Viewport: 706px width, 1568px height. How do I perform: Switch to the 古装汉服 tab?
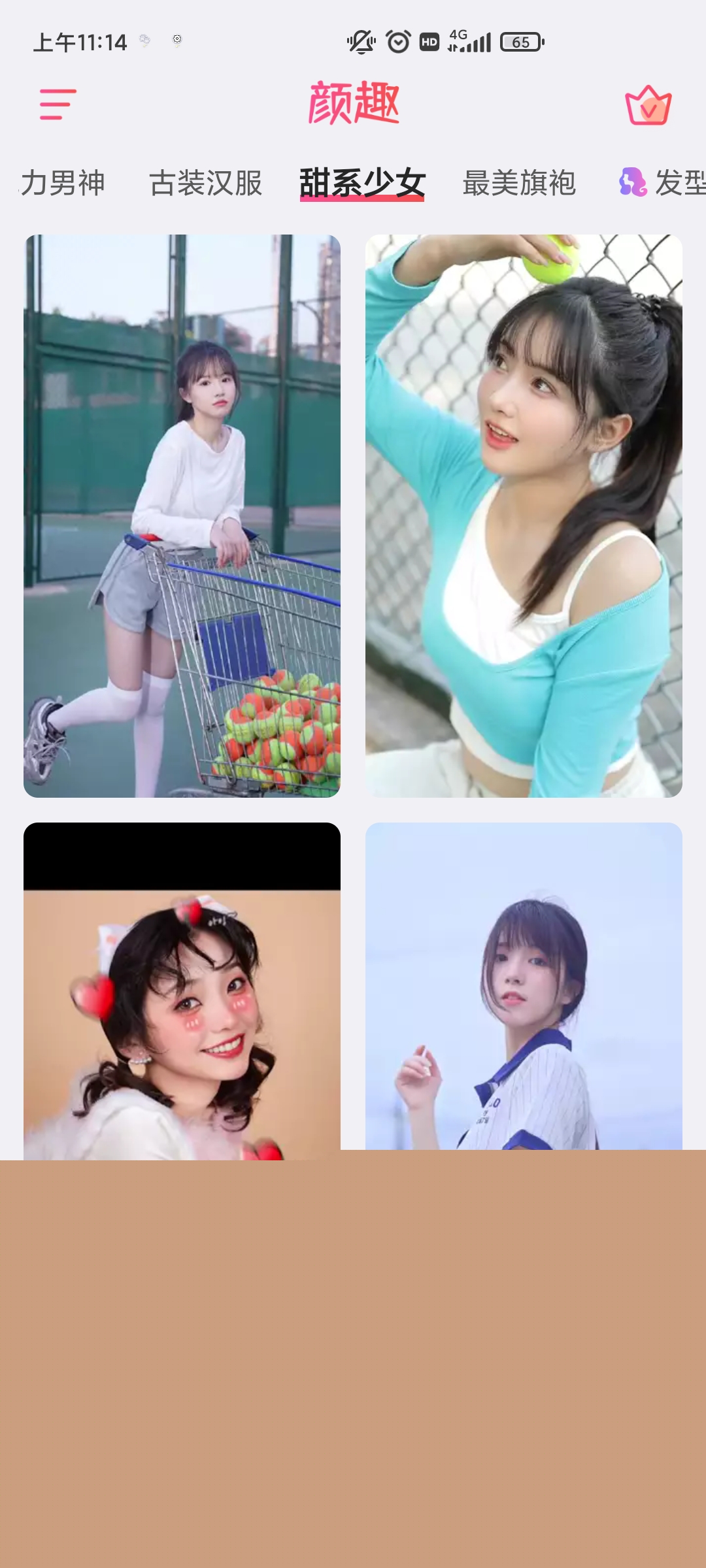pos(206,183)
